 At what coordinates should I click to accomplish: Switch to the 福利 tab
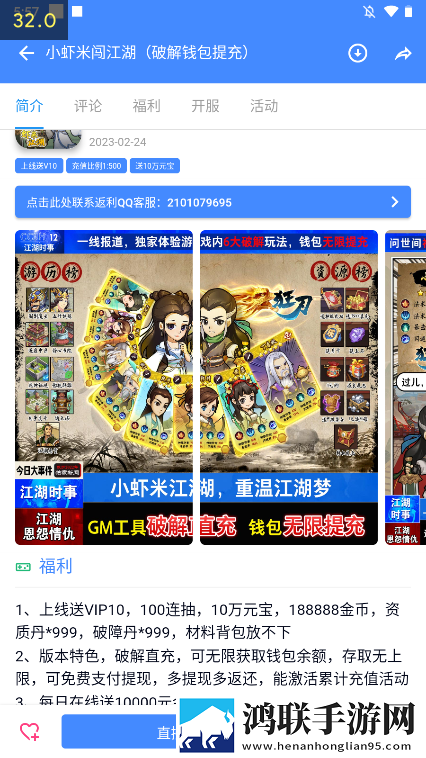[x=147, y=106]
